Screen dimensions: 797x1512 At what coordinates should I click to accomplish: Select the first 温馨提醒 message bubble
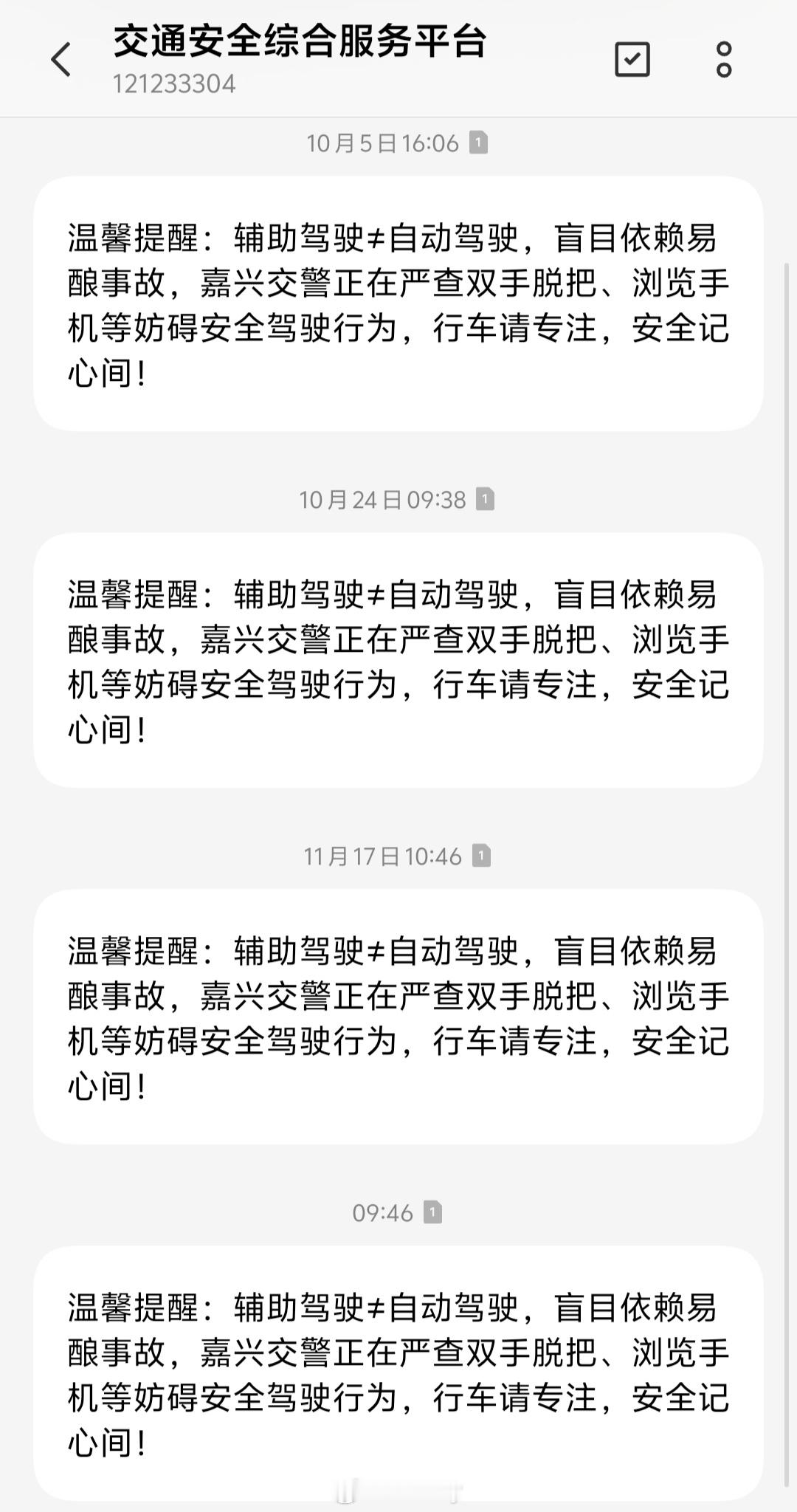point(398,303)
